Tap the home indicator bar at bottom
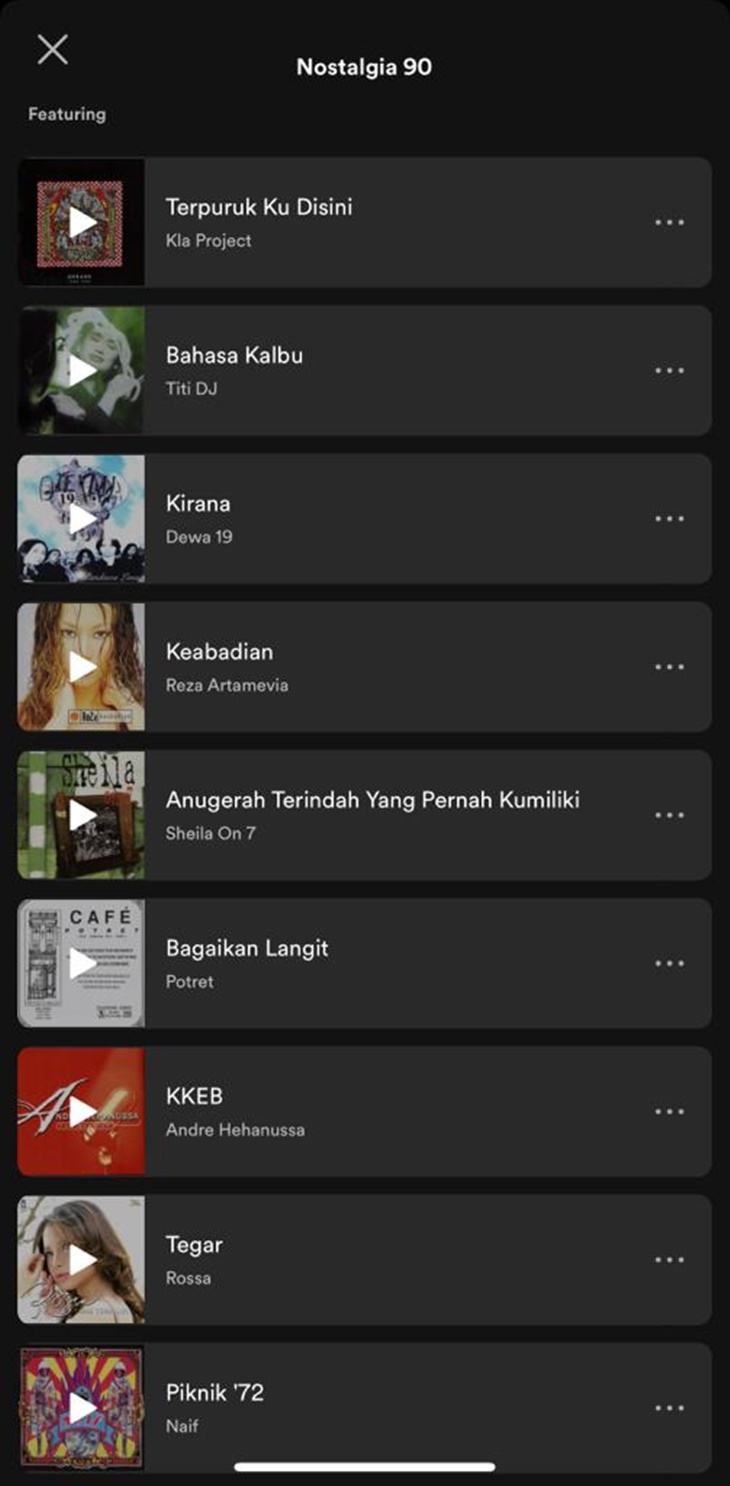730x1486 pixels. (365, 1464)
